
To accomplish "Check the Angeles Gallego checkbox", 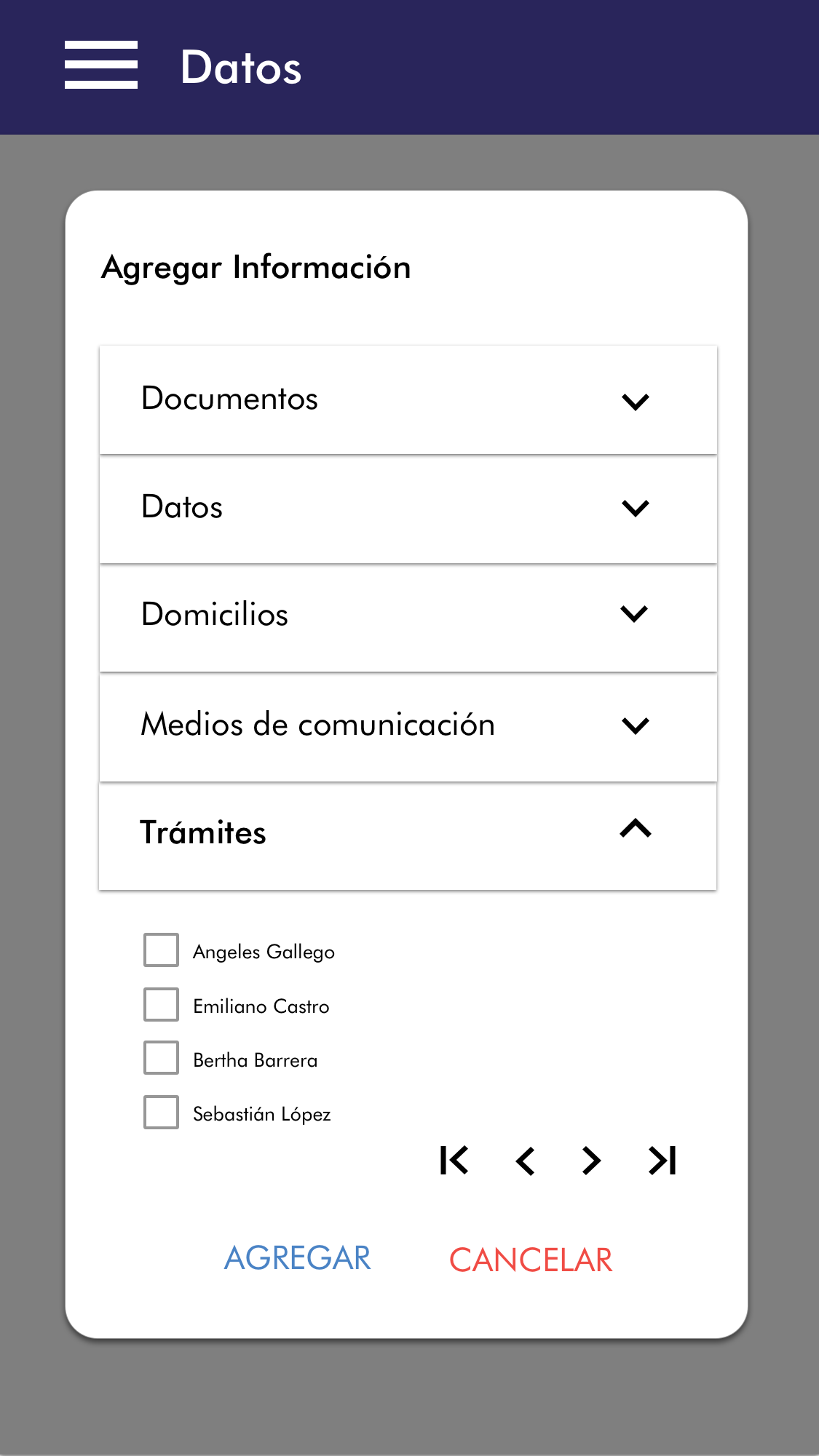I will (161, 950).
